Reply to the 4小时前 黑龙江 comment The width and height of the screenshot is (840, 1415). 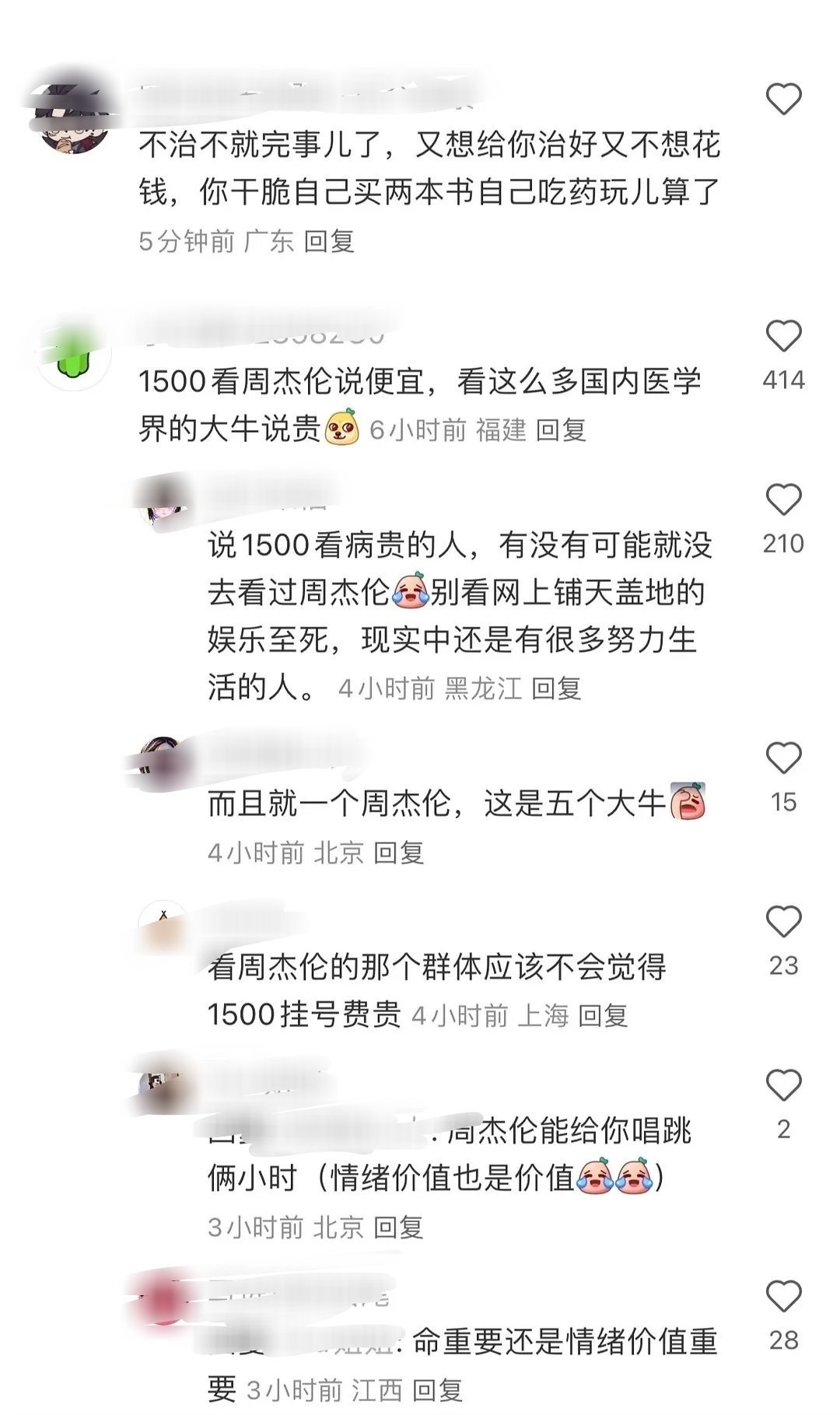556,688
